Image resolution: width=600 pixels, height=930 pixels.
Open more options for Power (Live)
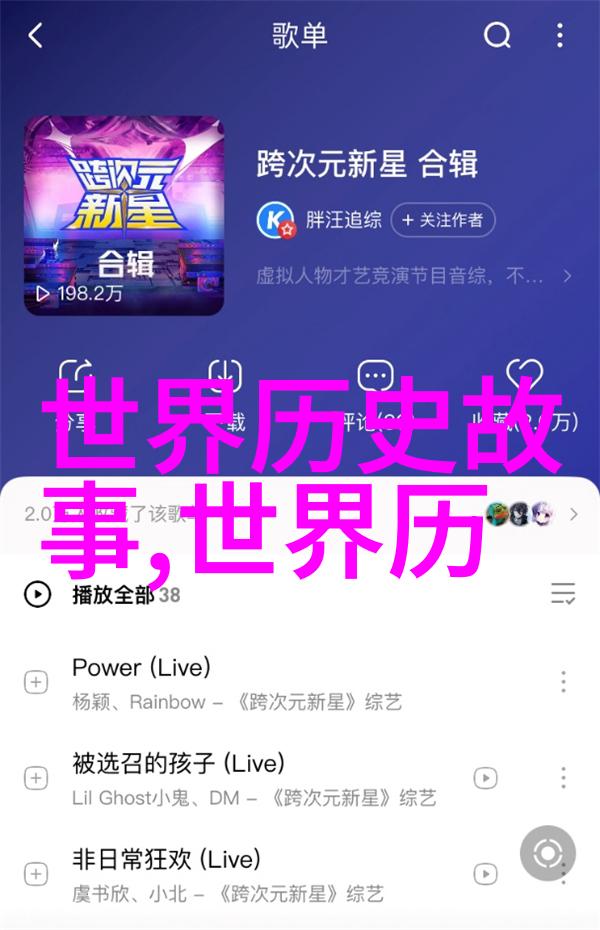564,682
